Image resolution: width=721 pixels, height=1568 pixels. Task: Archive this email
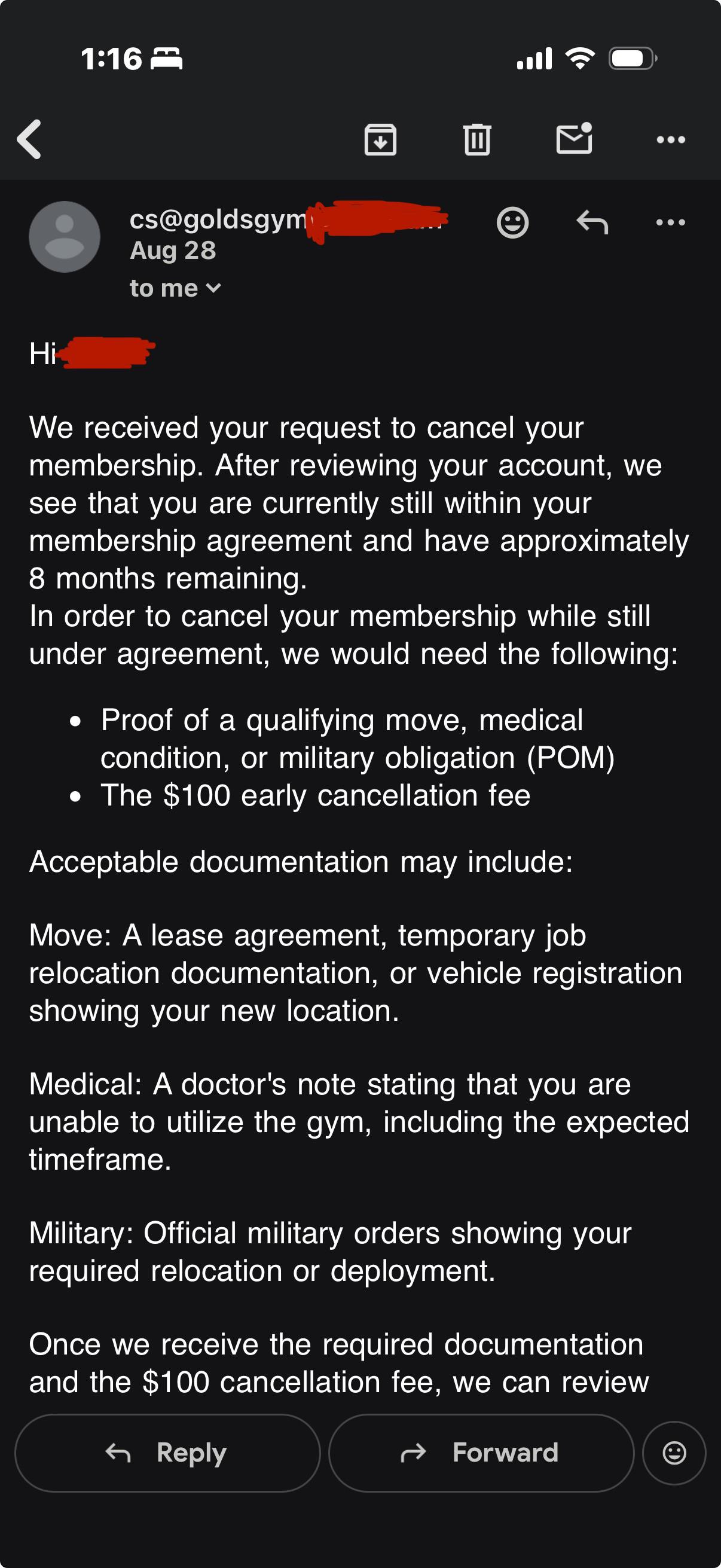tap(380, 139)
